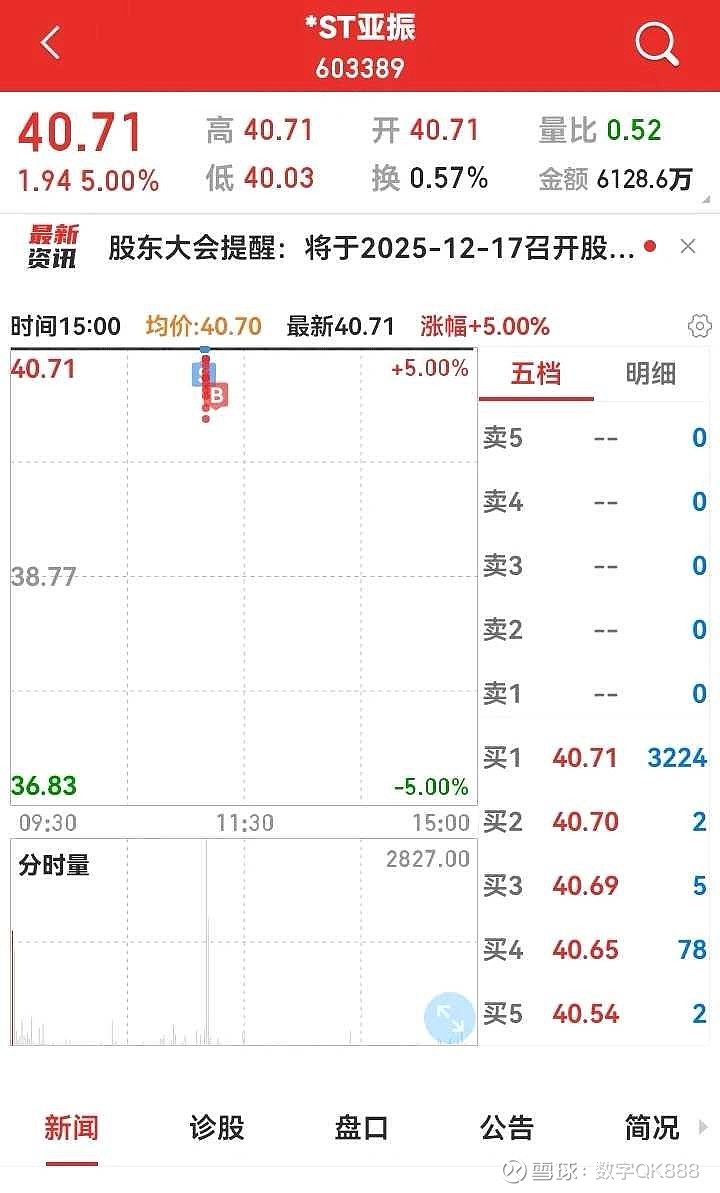
Task: Tap the 简况 overview tab
Action: pos(651,1126)
